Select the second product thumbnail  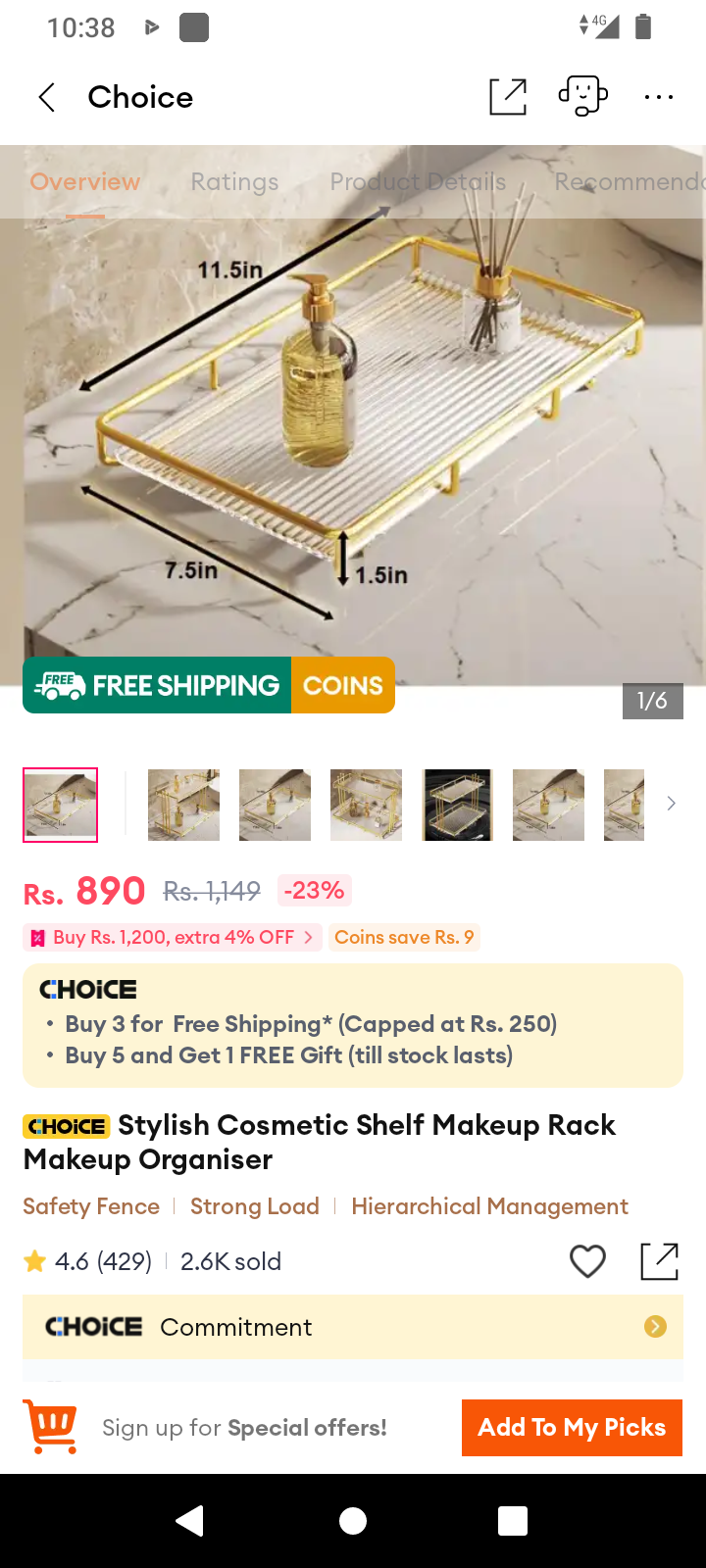tap(183, 805)
